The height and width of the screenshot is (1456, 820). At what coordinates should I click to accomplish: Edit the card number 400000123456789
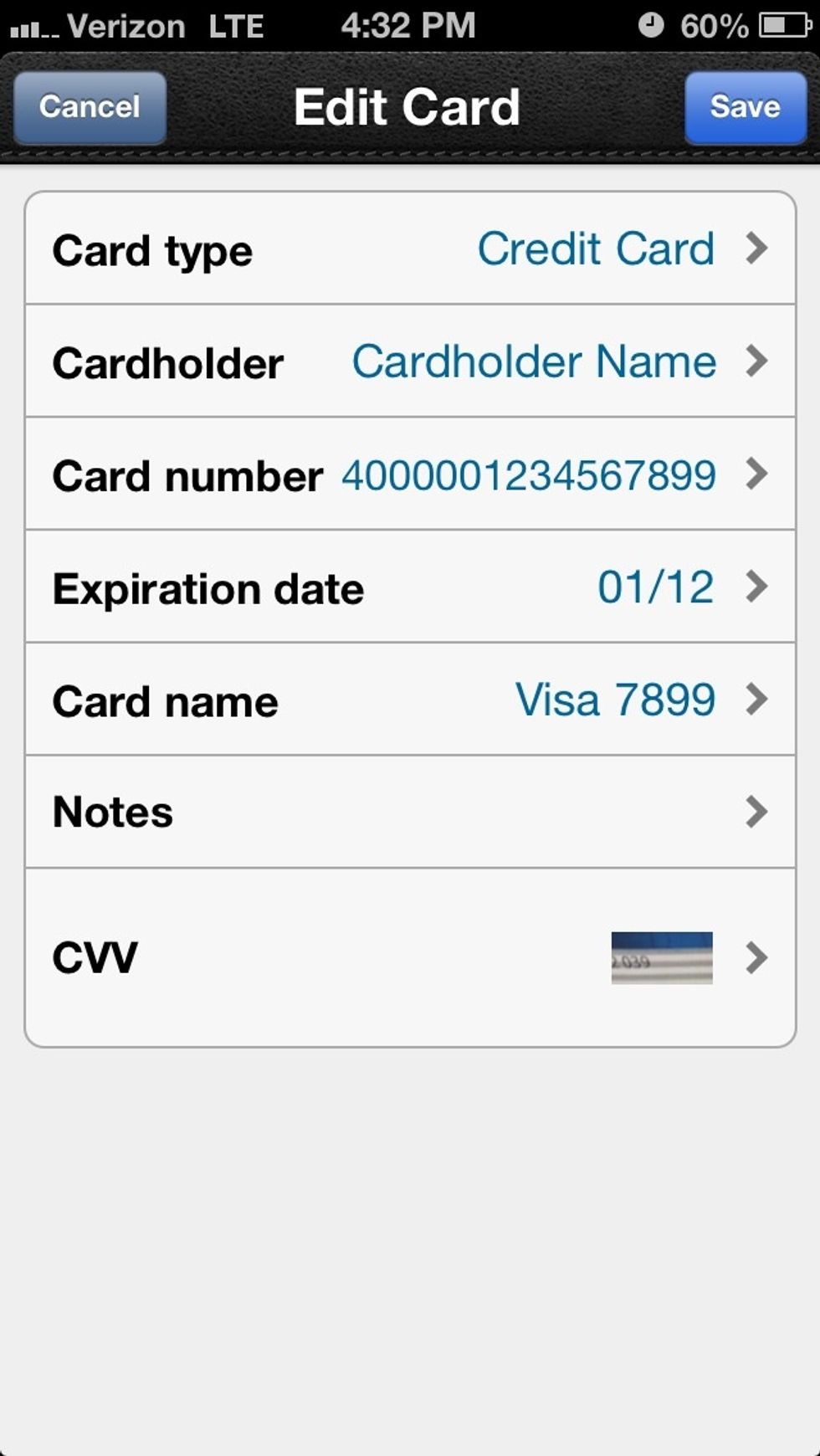tap(527, 474)
